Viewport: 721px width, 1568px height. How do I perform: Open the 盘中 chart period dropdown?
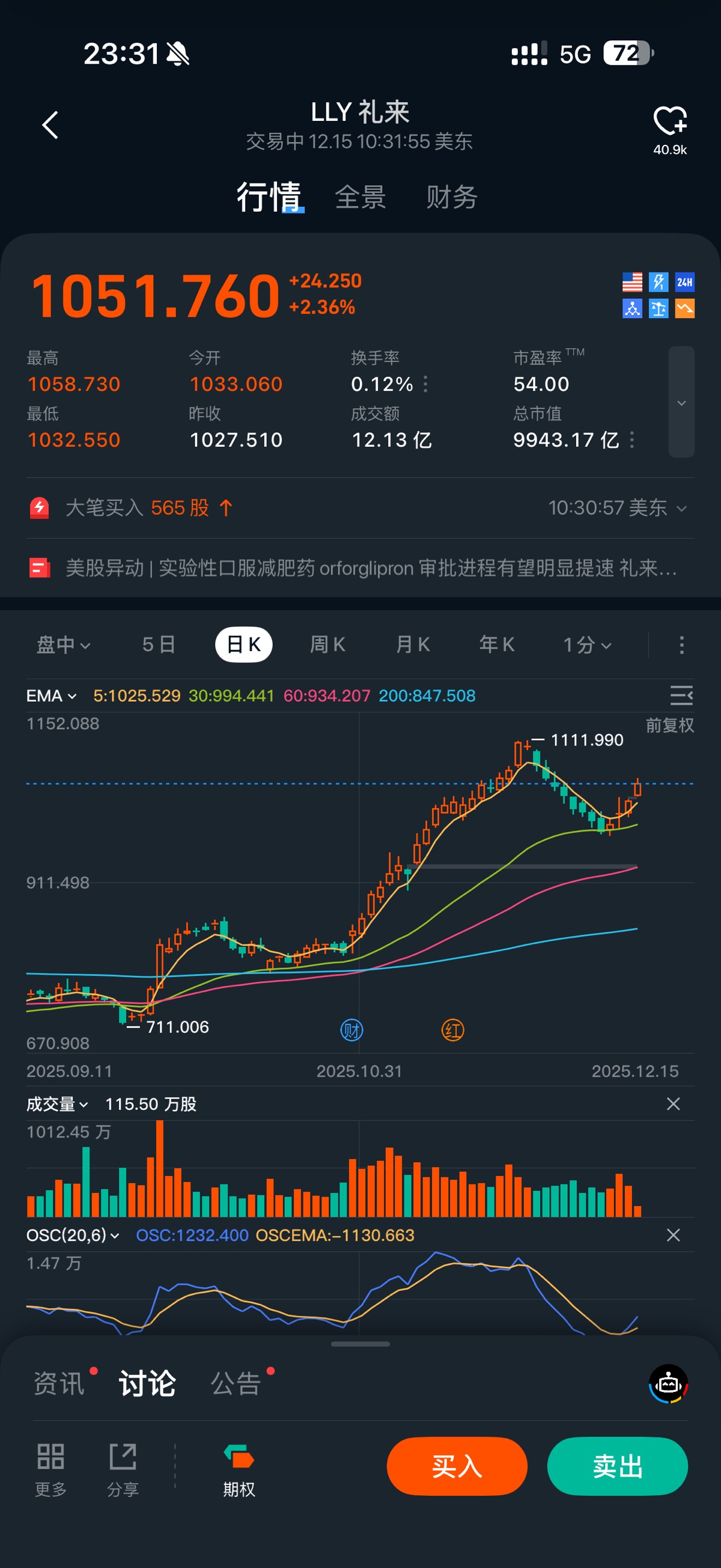(63, 645)
